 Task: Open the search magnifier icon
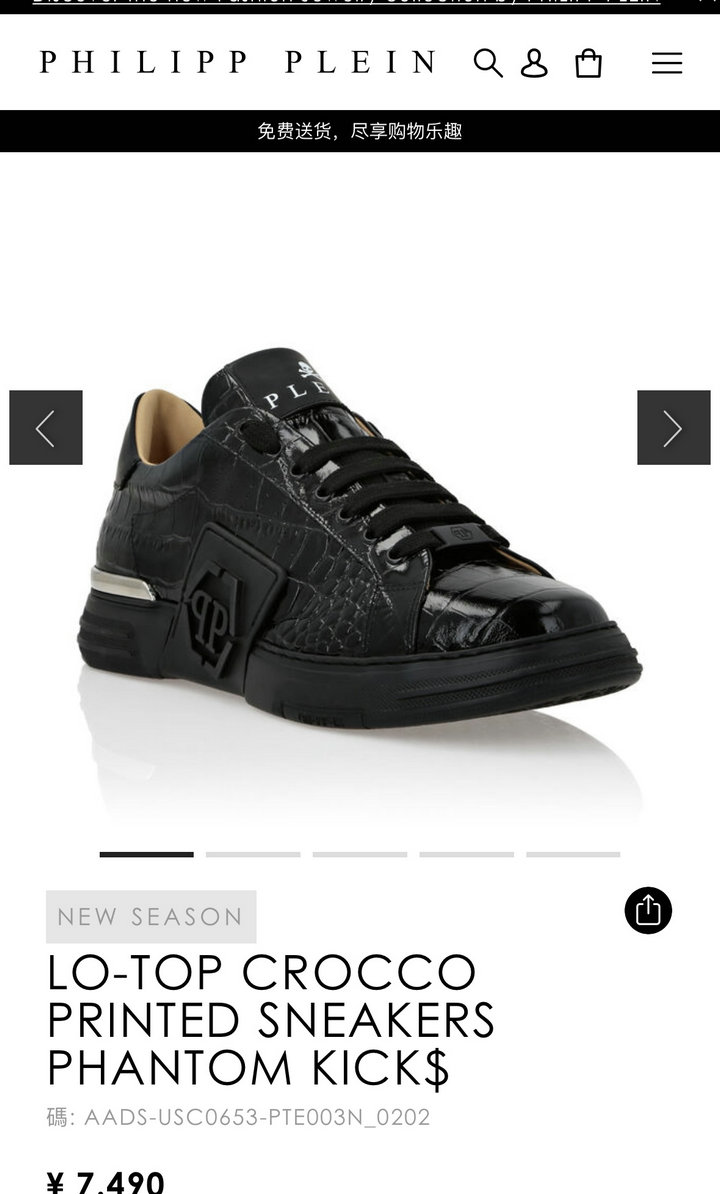tap(488, 62)
